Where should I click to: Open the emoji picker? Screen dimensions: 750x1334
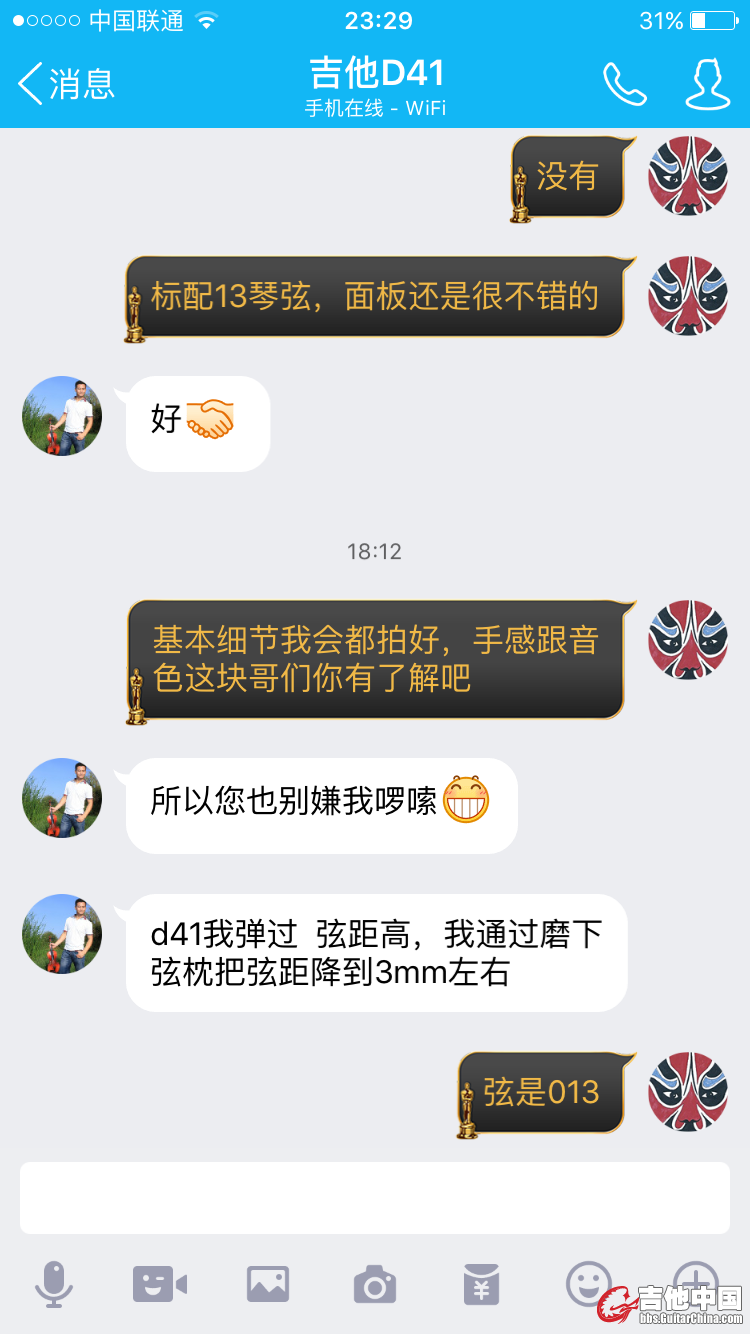[x=588, y=1282]
